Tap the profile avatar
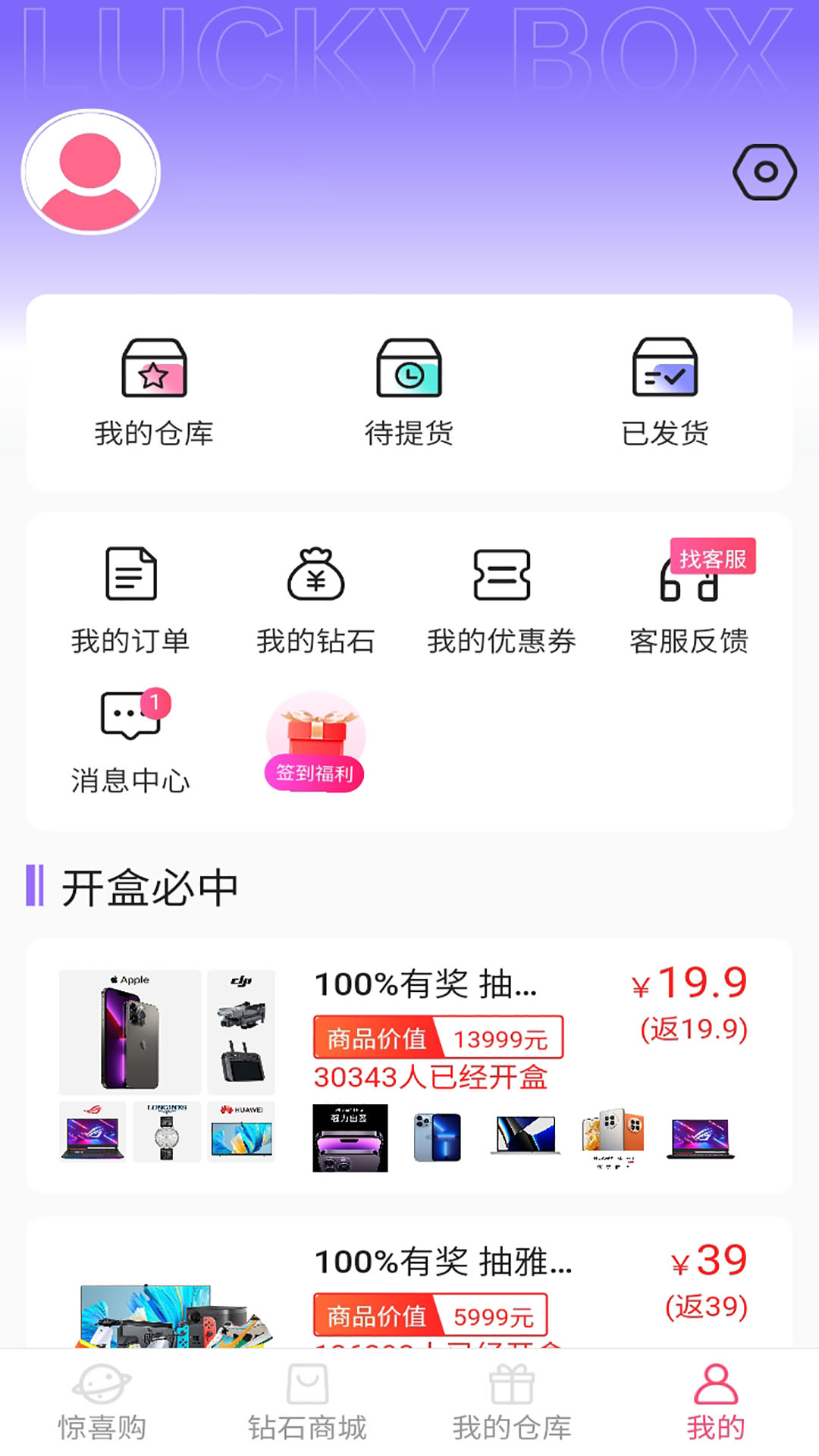 [x=92, y=171]
